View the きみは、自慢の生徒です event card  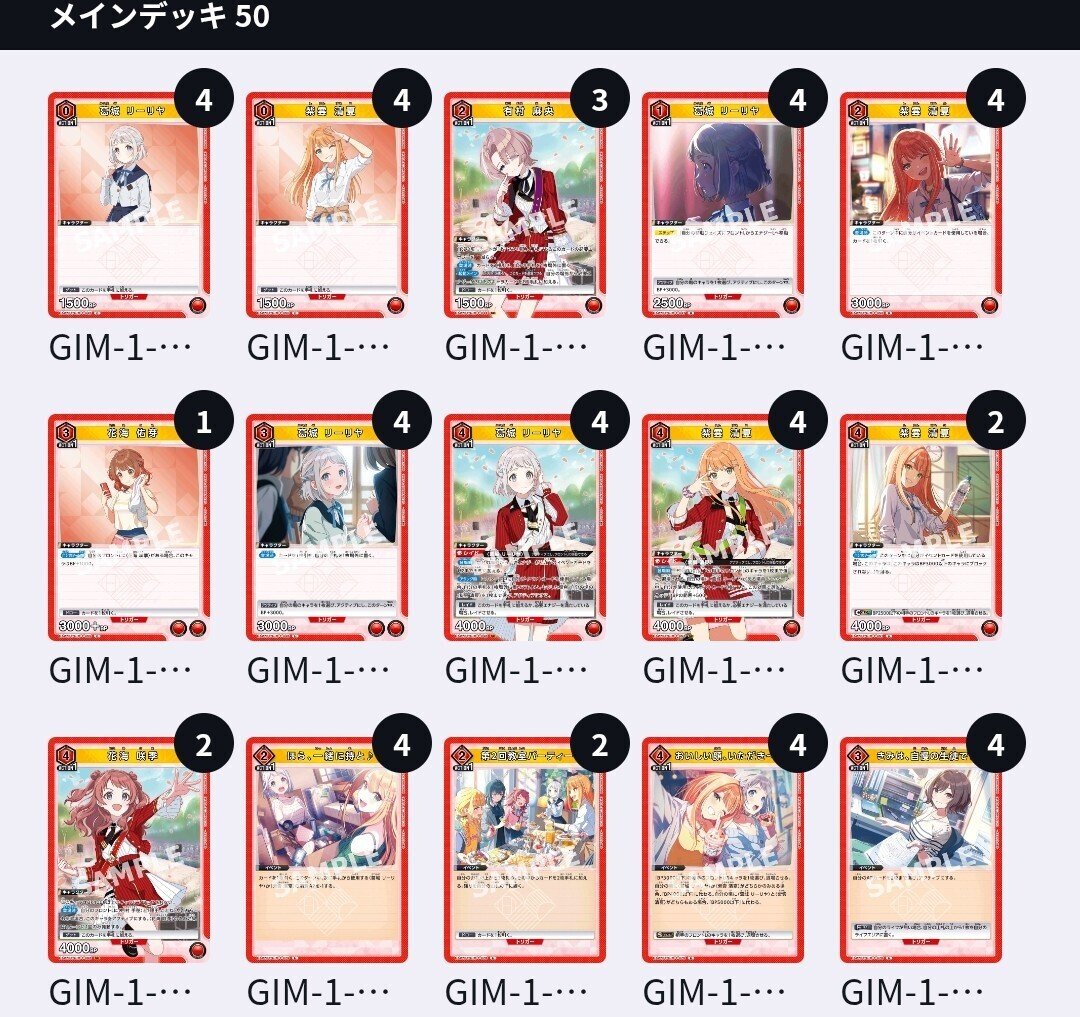921,850
